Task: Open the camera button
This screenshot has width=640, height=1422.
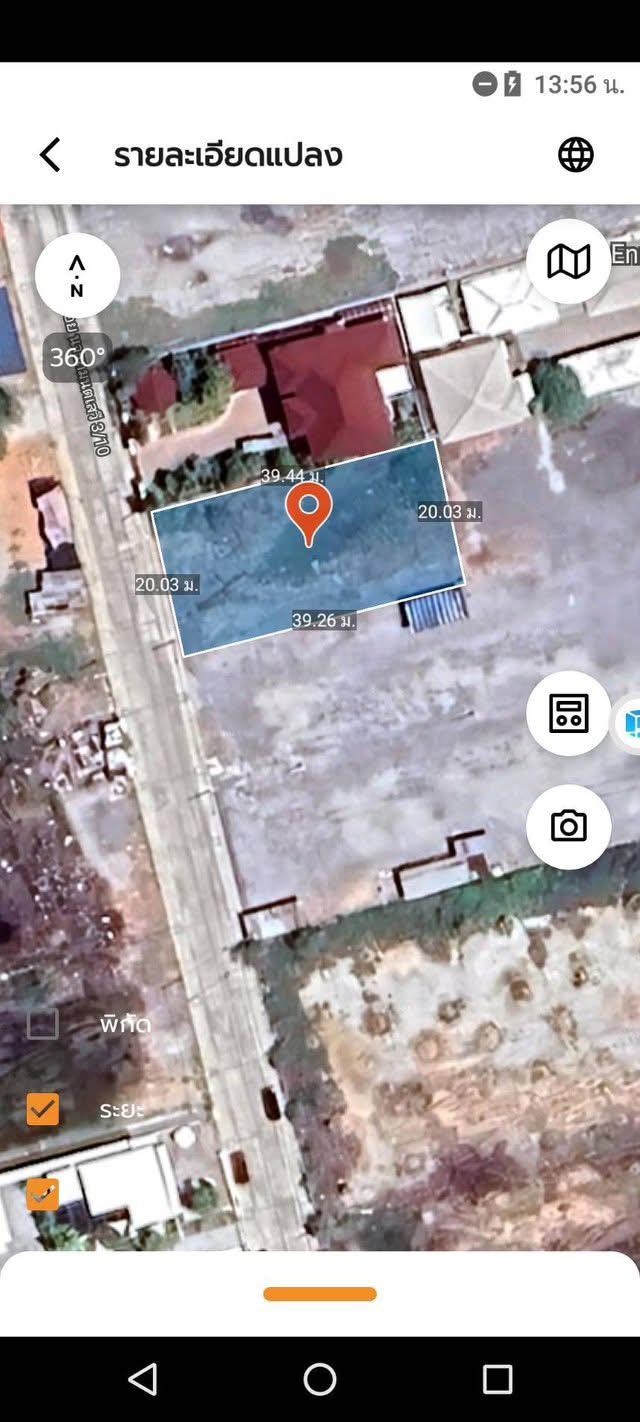Action: [x=568, y=827]
